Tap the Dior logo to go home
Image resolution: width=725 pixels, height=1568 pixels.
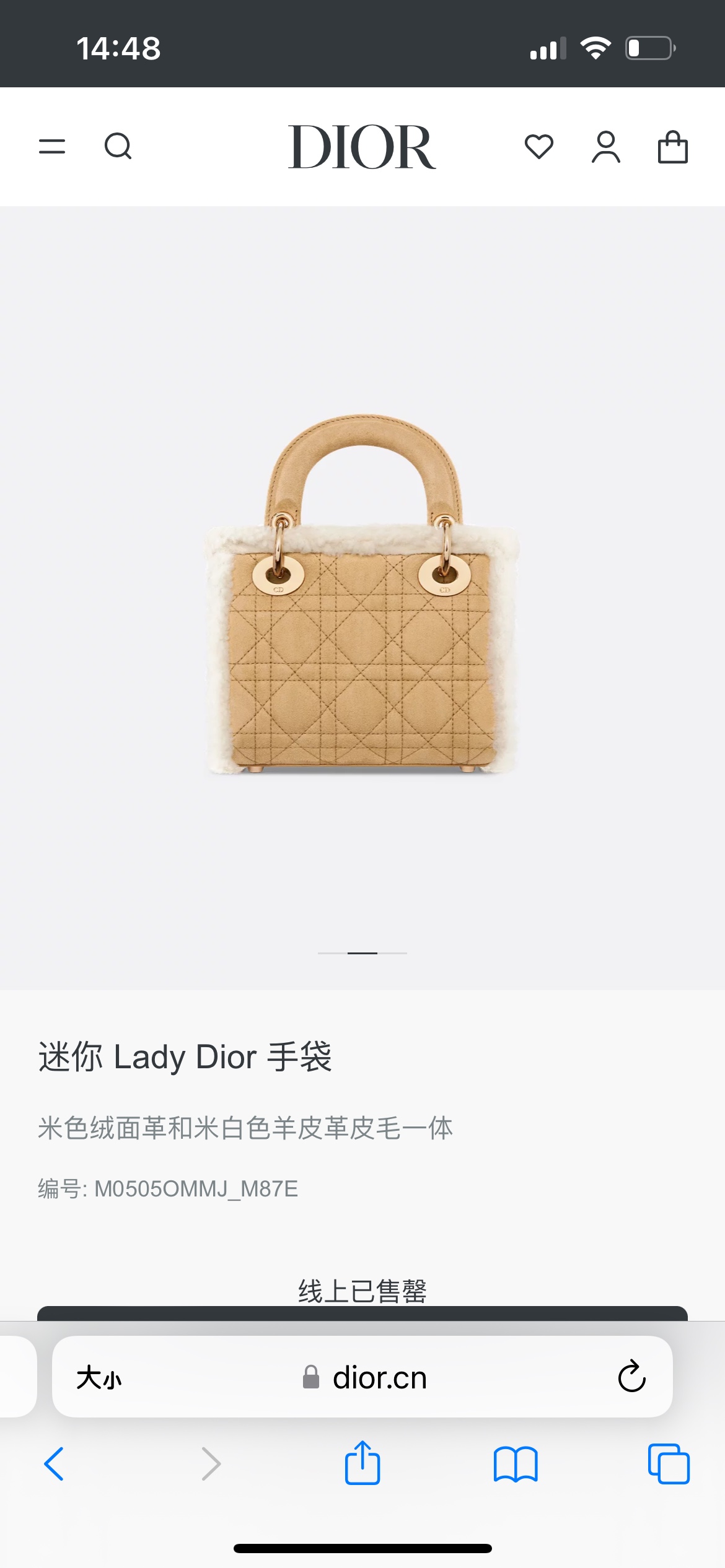tap(362, 147)
